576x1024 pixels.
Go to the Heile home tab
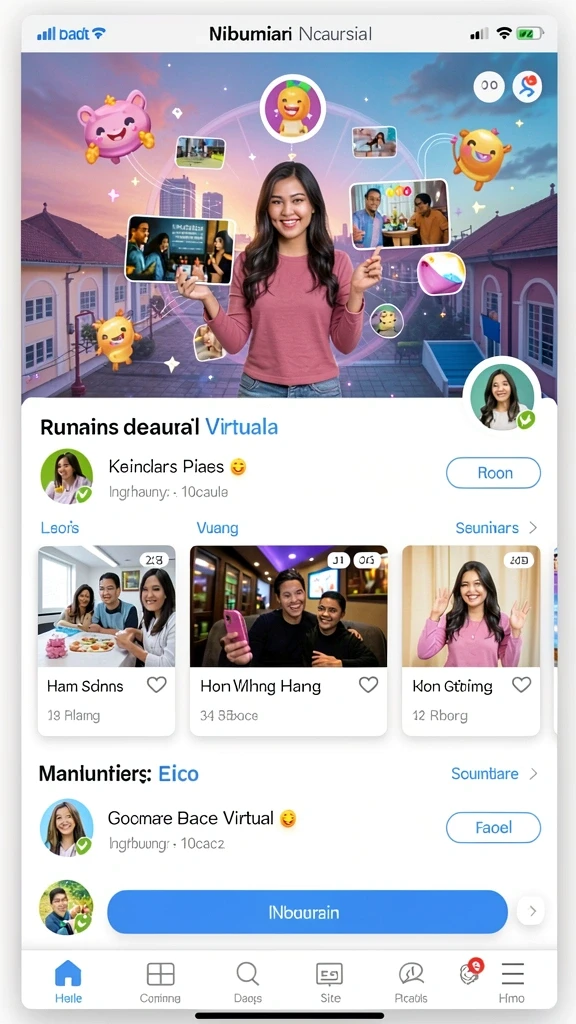(x=69, y=982)
